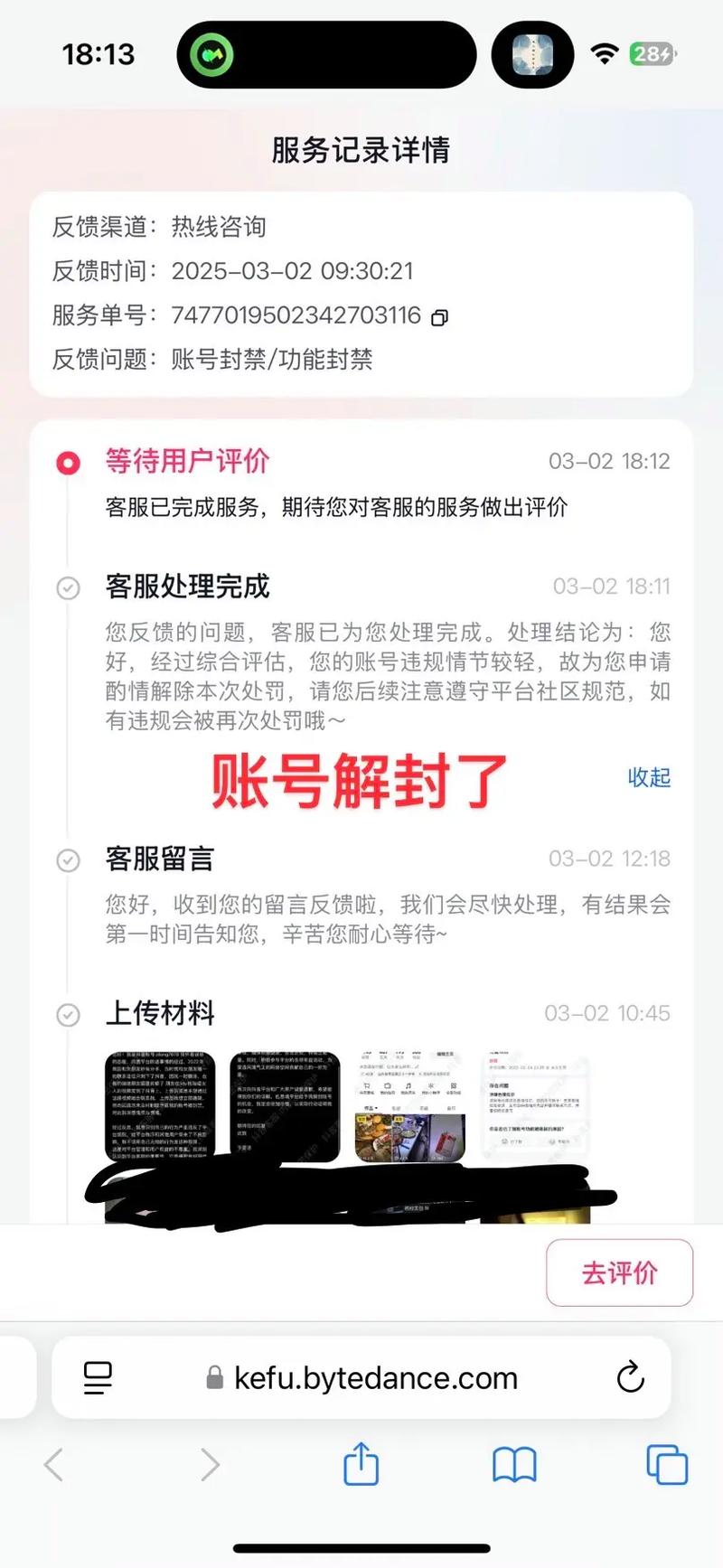This screenshot has width=723, height=1568.
Task: Open the third uploaded image with food photos
Action: 410,1106
